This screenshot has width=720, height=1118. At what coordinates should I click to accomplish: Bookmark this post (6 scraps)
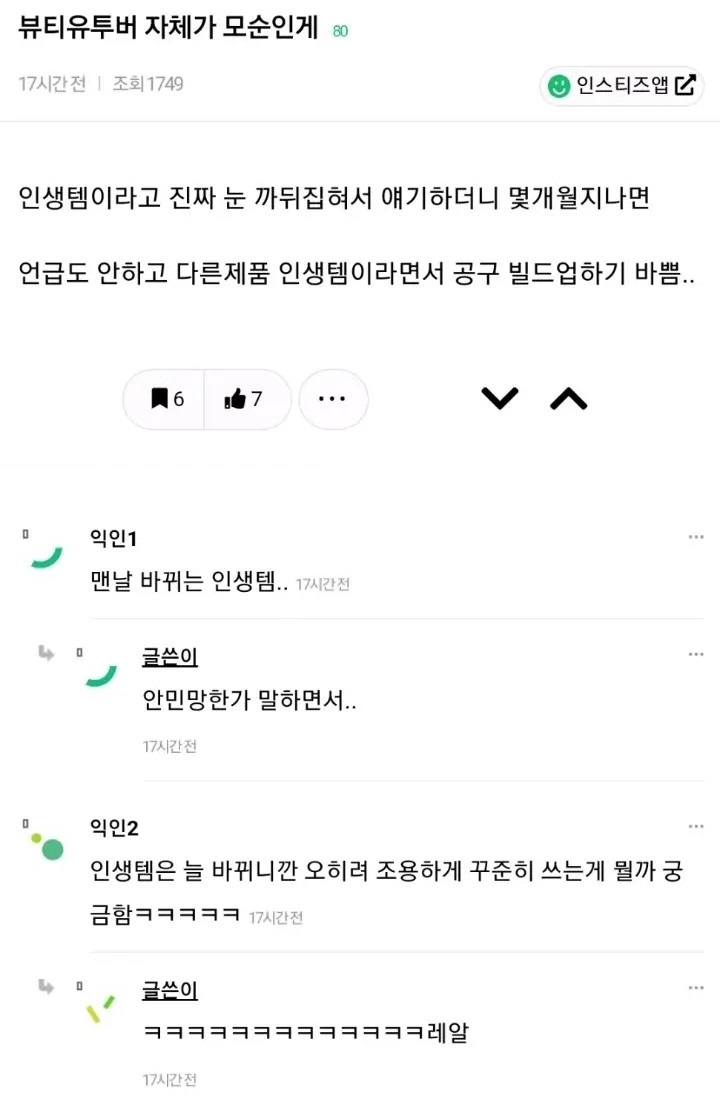[x=167, y=399]
